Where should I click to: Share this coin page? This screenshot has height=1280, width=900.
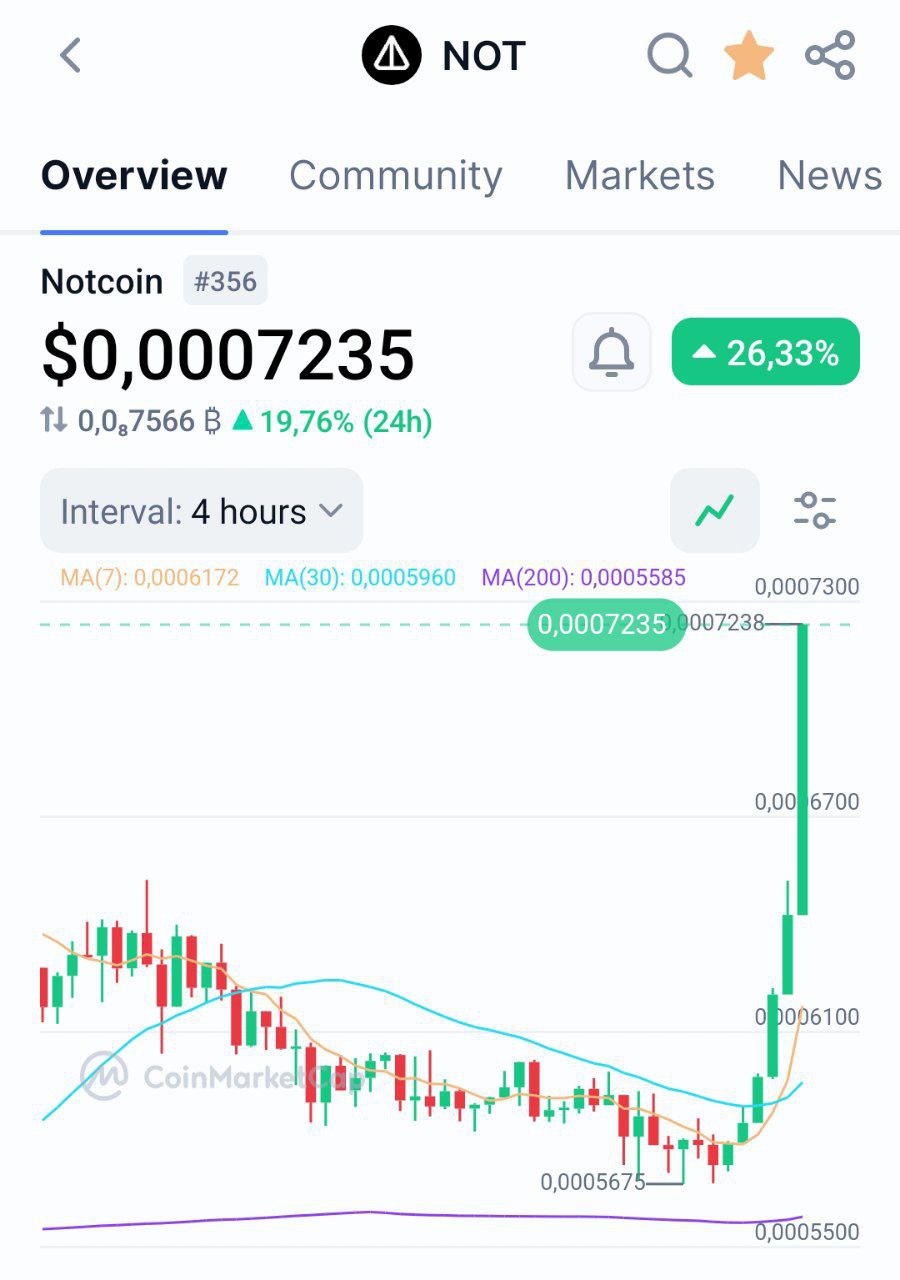(830, 56)
